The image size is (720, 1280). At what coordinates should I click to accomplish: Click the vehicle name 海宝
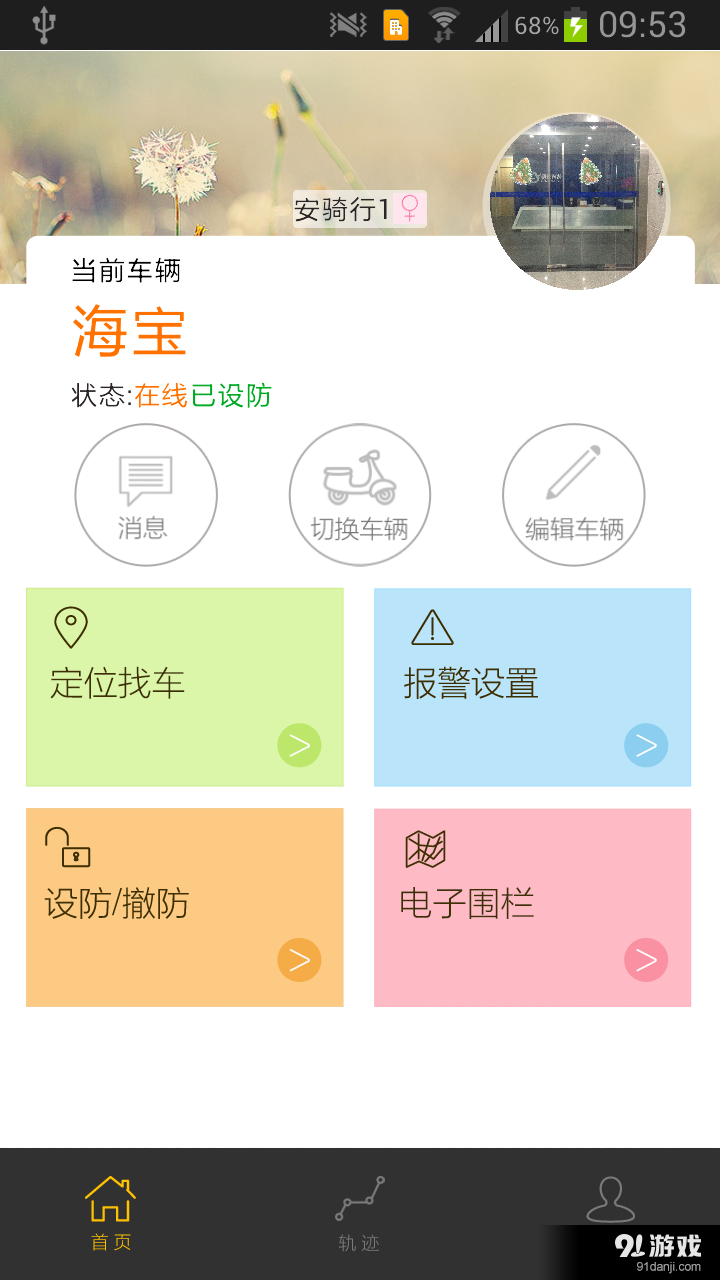coord(128,334)
